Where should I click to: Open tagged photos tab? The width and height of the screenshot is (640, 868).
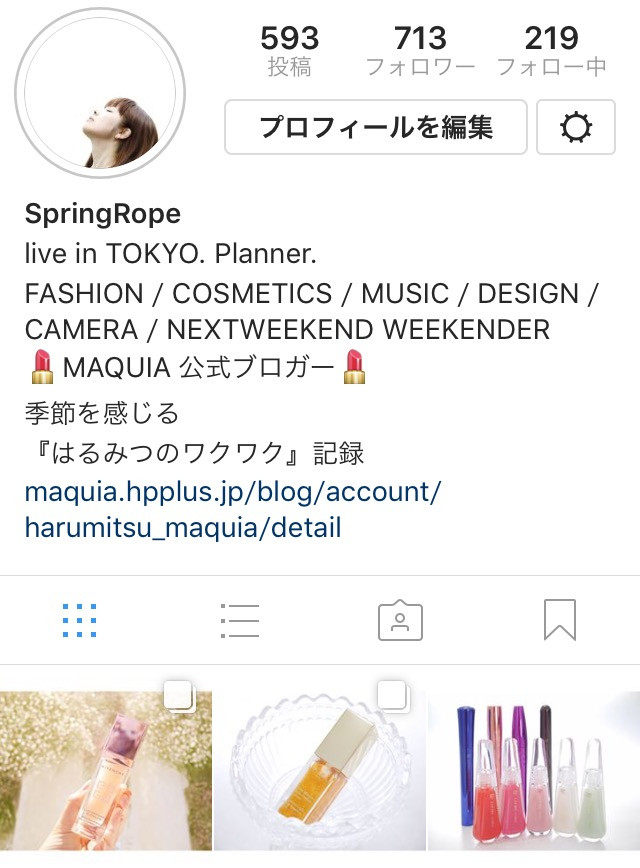point(400,621)
